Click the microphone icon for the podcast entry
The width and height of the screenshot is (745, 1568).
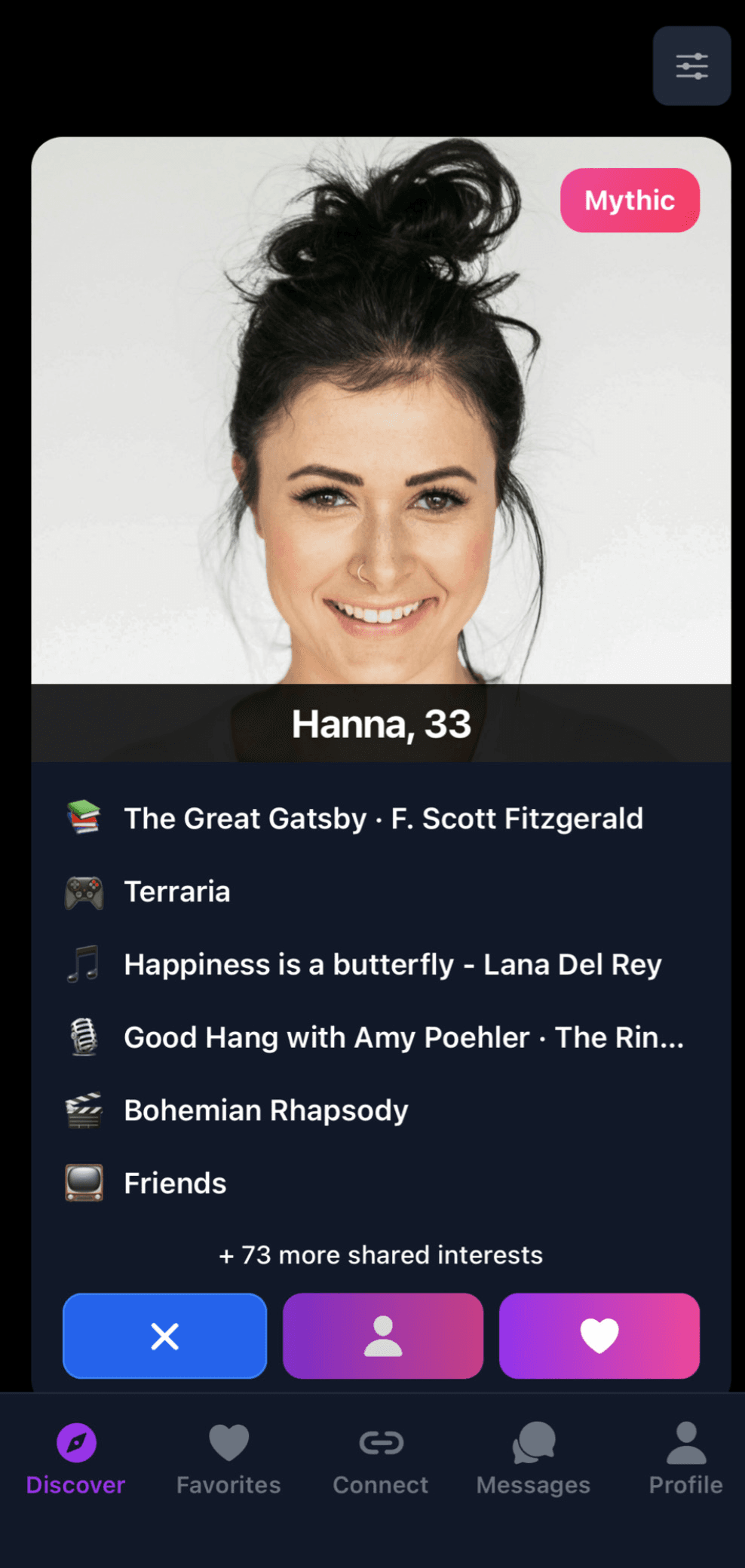84,1037
